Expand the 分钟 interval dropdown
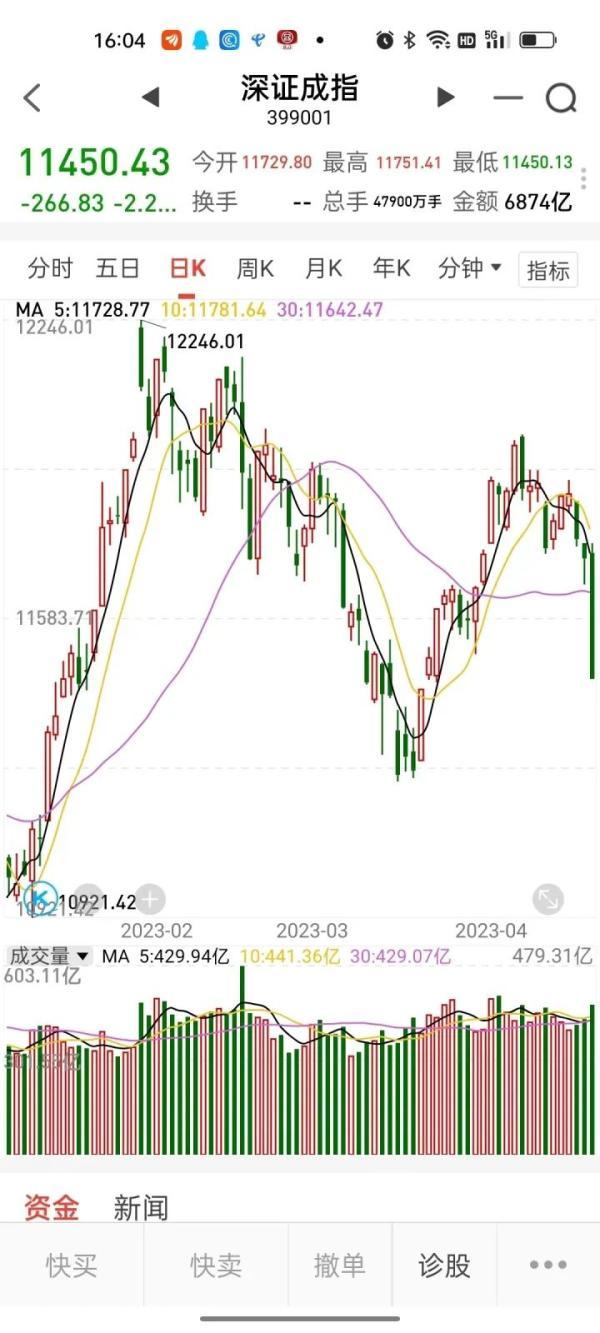The image size is (600, 1333). [x=469, y=268]
